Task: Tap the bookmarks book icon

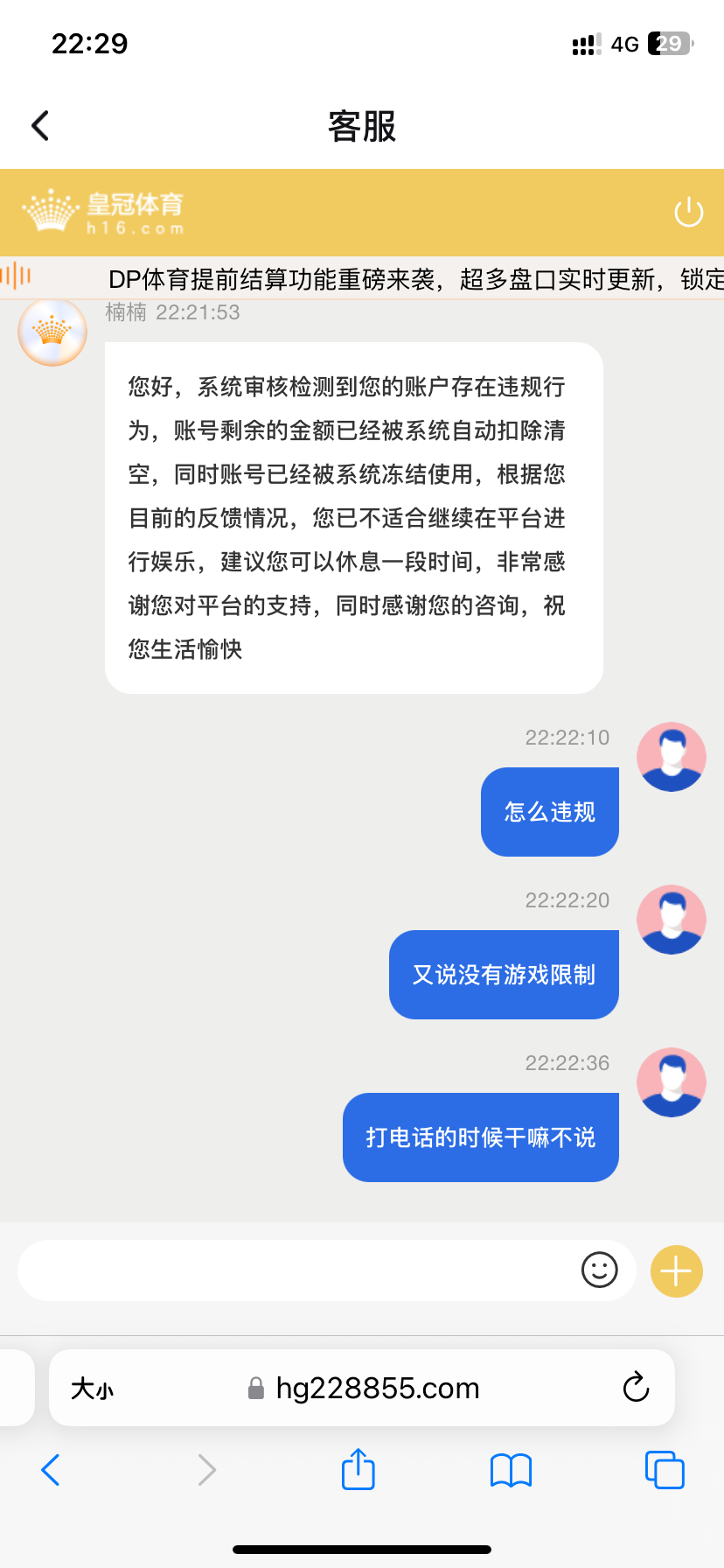Action: point(511,1469)
